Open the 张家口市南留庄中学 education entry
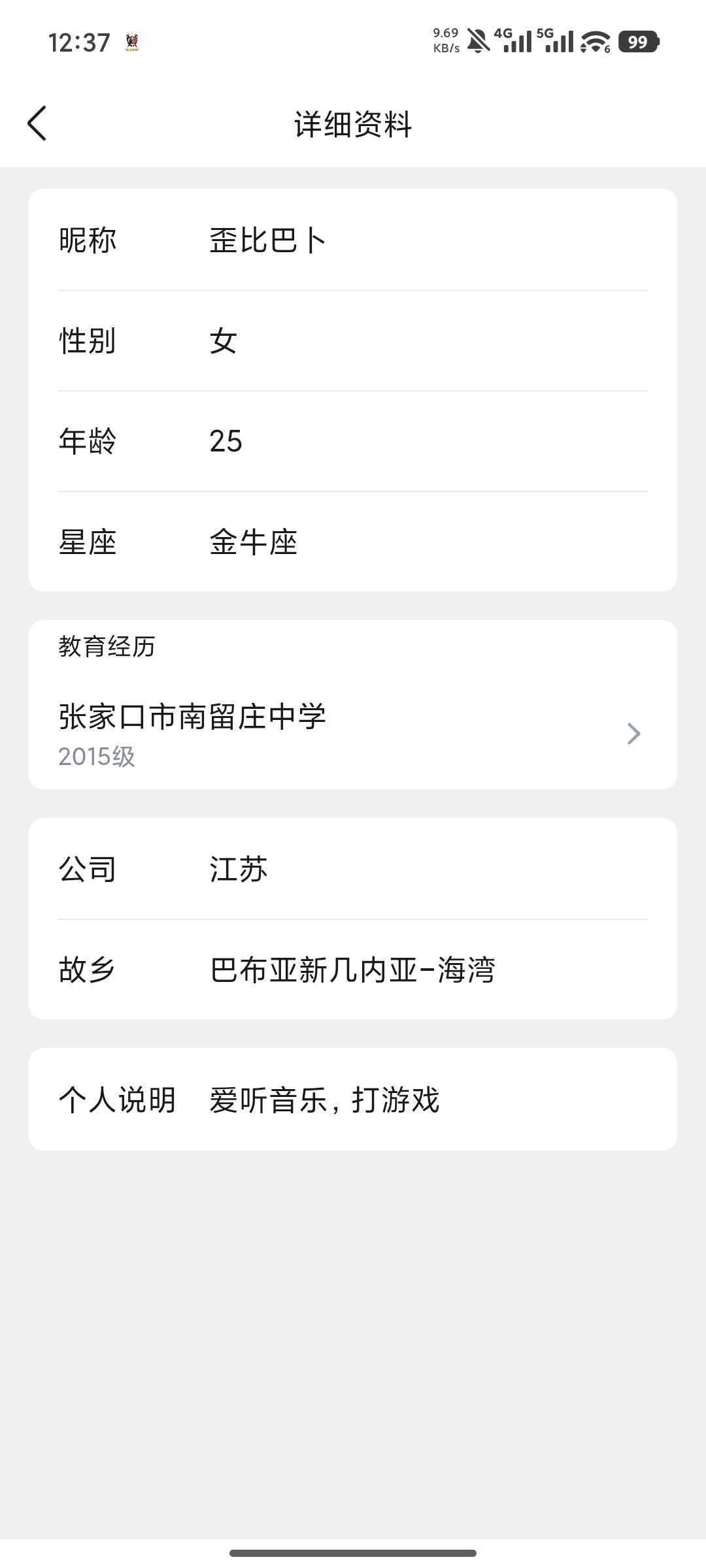This screenshot has height=1568, width=706. click(x=352, y=733)
